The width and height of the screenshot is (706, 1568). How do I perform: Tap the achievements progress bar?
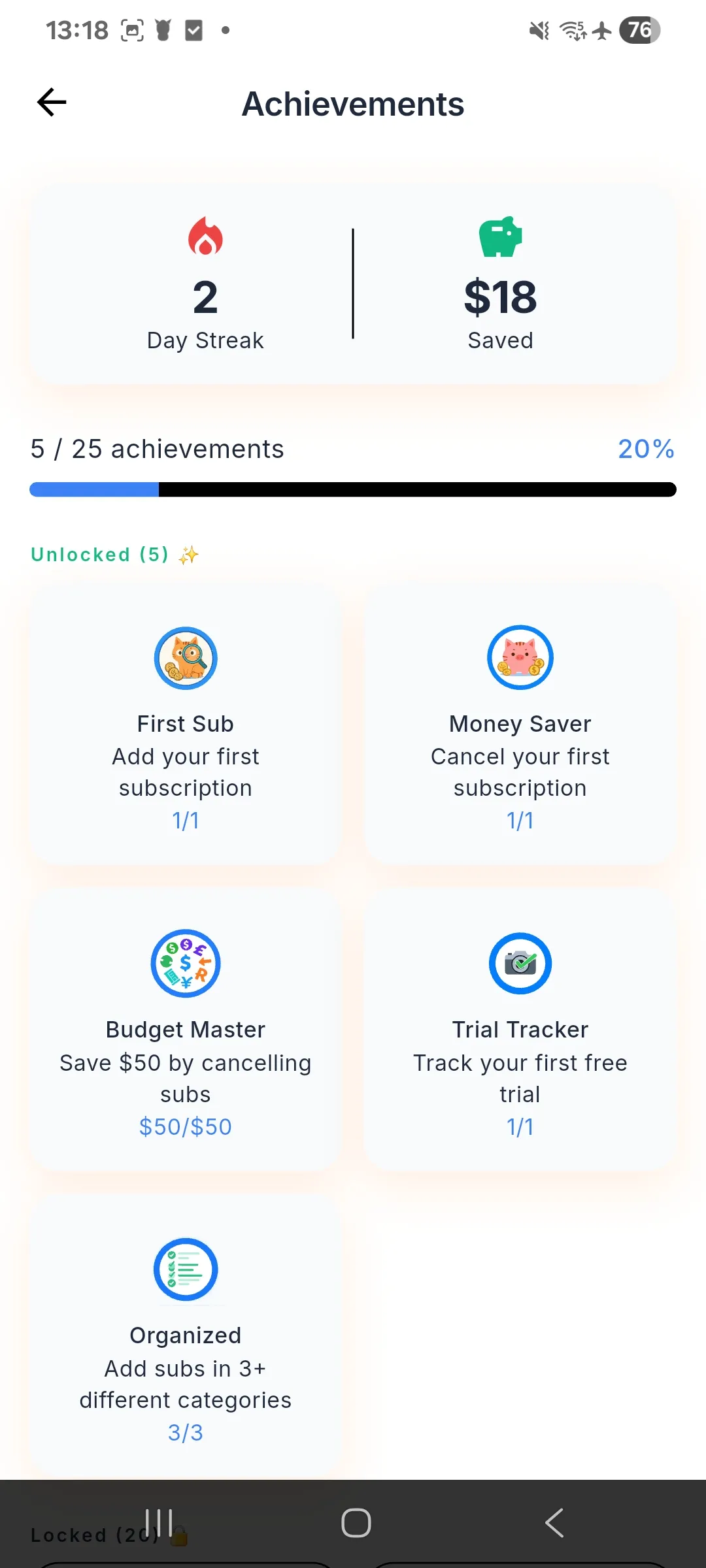(353, 489)
